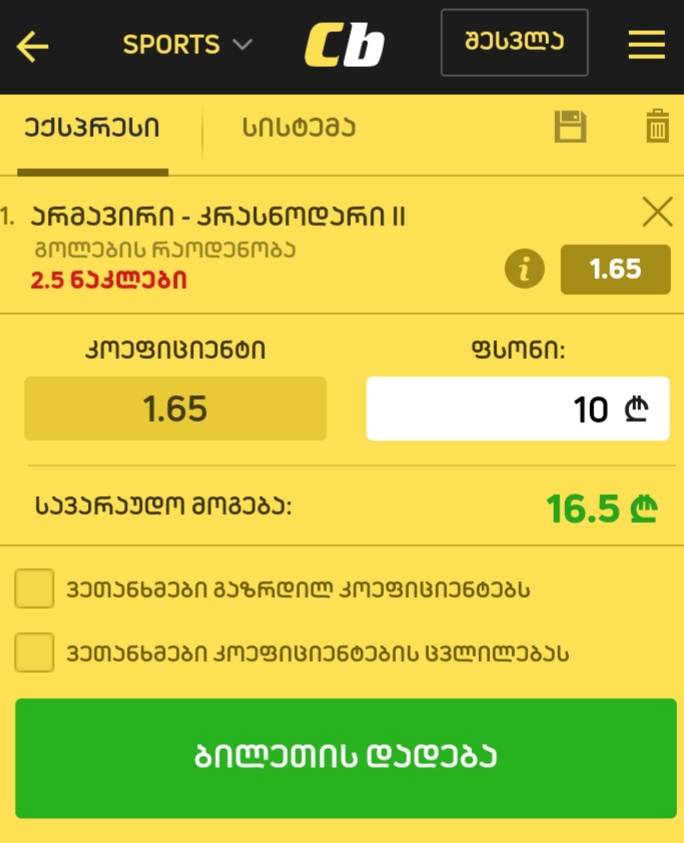
Task: Go back with the arrow icon
Action: [x=33, y=46]
